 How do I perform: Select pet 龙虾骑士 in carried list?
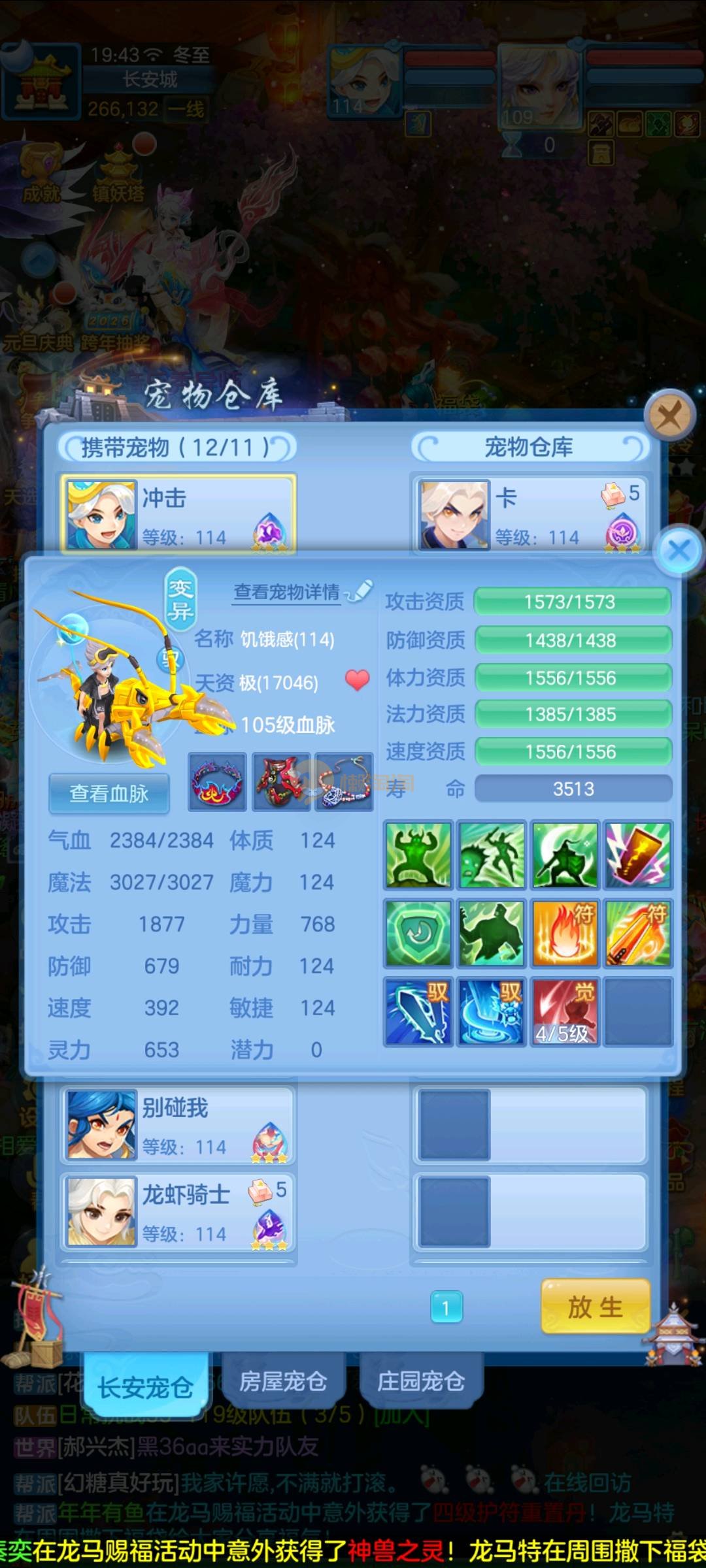[x=178, y=1213]
